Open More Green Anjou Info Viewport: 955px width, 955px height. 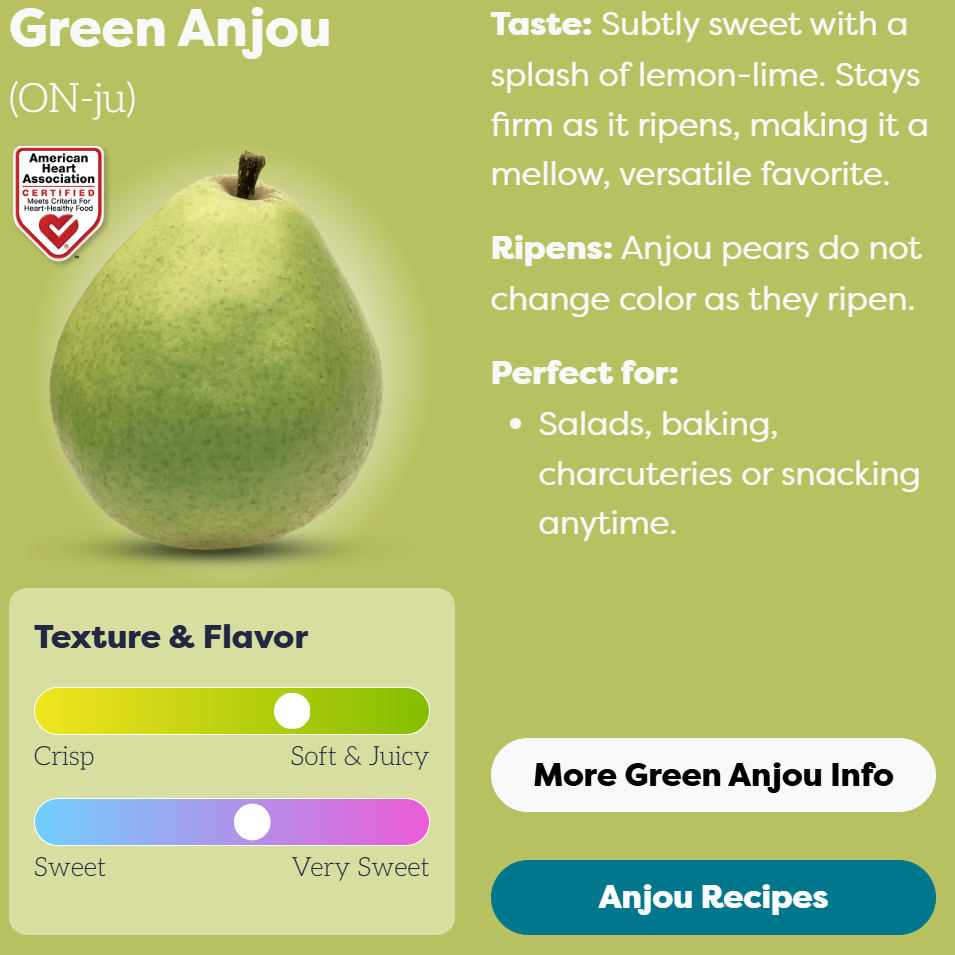[x=713, y=775]
